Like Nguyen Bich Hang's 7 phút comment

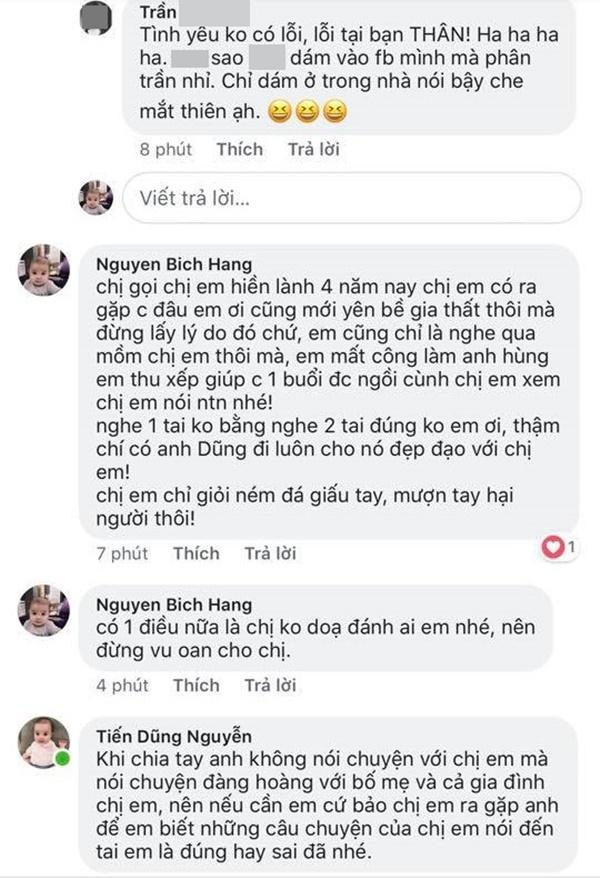click(x=195, y=553)
